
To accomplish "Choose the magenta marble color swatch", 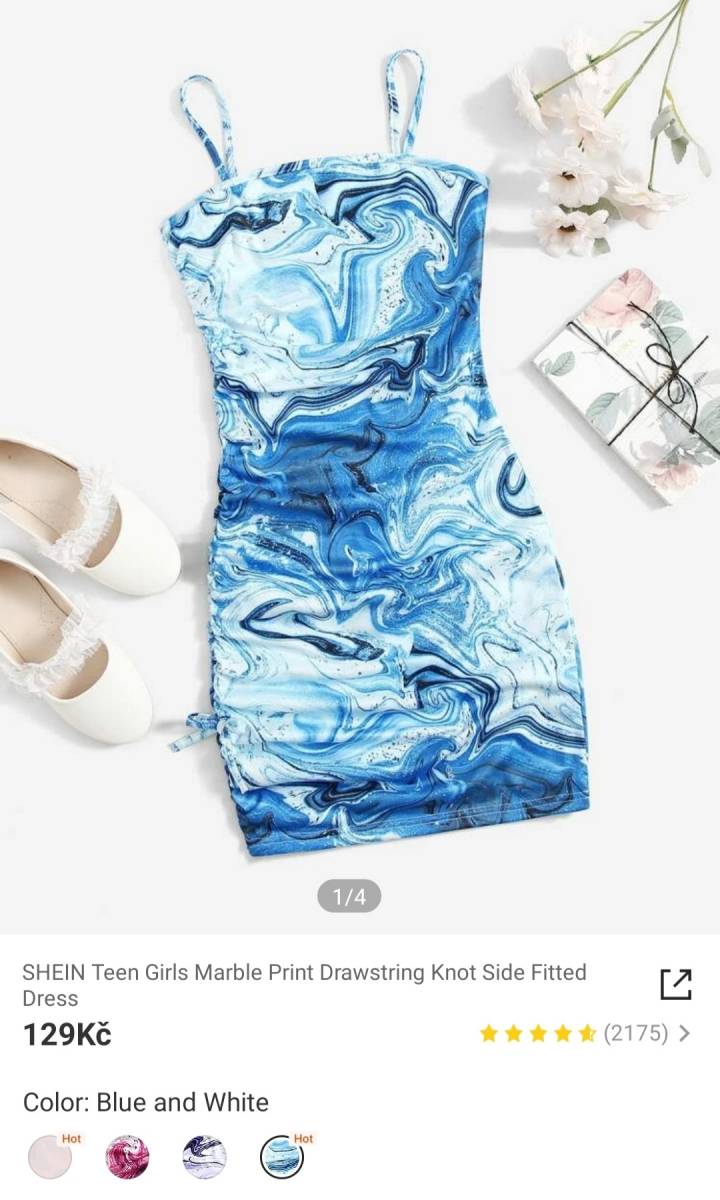I will coord(127,1157).
